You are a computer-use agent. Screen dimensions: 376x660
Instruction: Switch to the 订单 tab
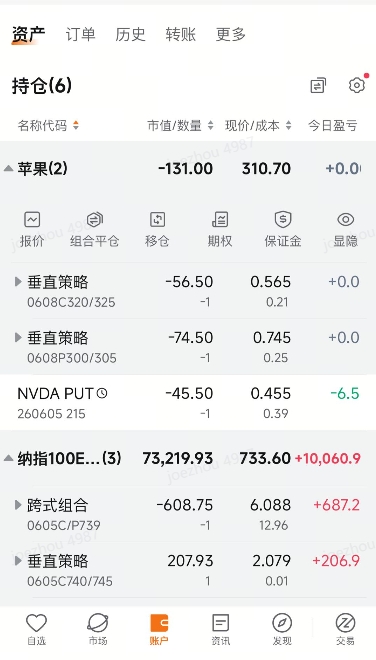coord(80,35)
